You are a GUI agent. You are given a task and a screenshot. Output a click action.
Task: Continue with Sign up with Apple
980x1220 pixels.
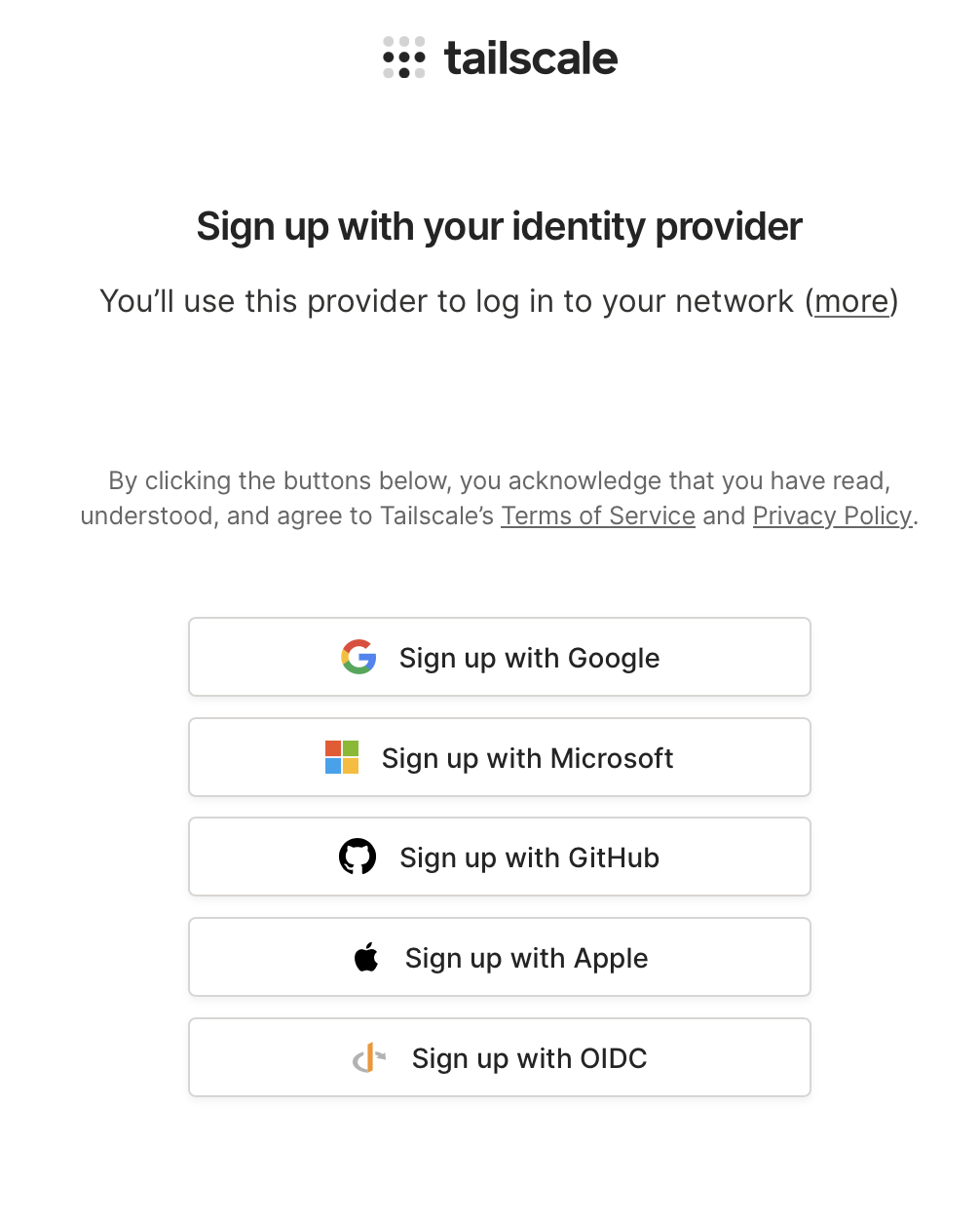tap(499, 958)
